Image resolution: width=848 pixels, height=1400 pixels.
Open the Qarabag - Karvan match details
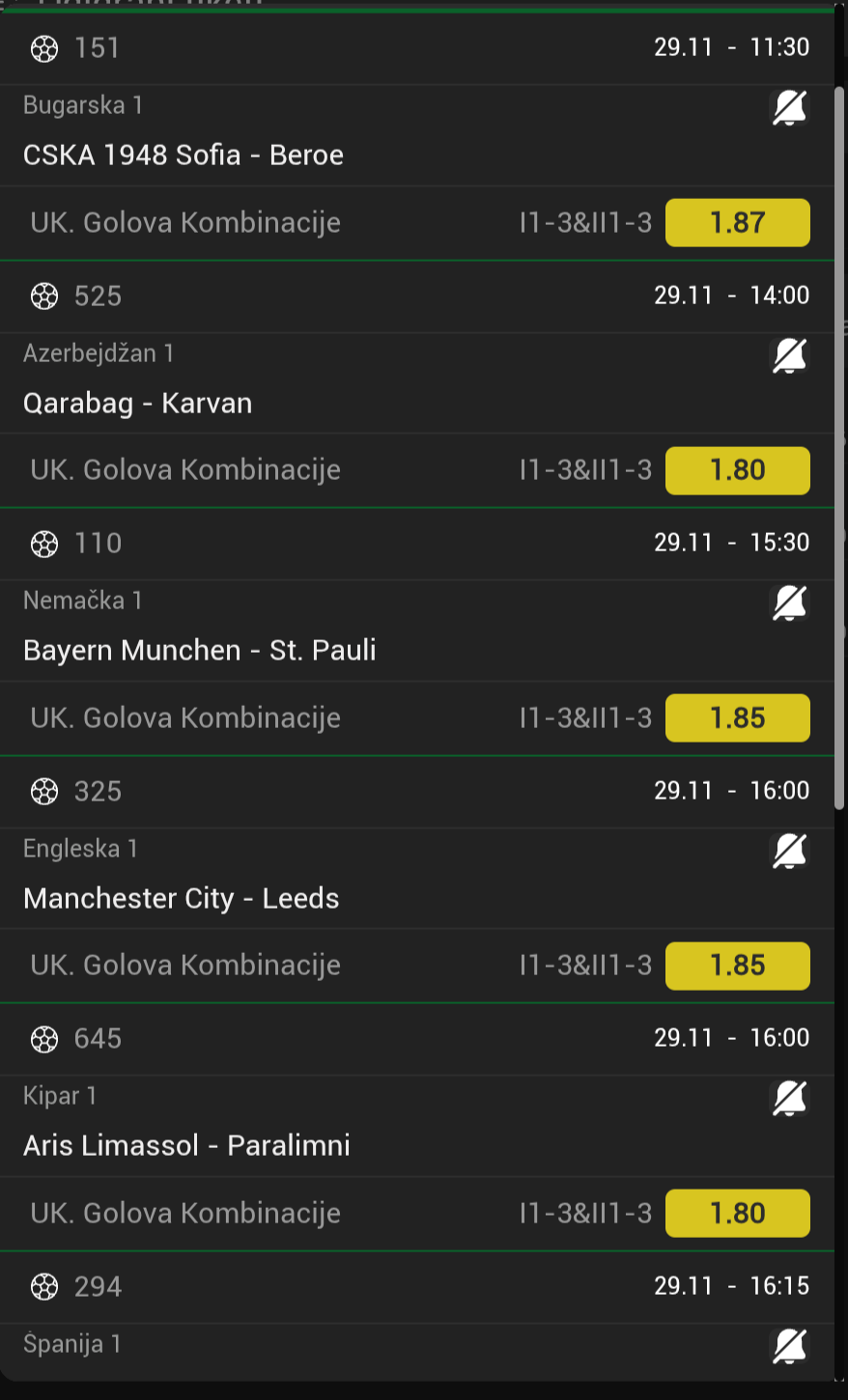click(138, 404)
